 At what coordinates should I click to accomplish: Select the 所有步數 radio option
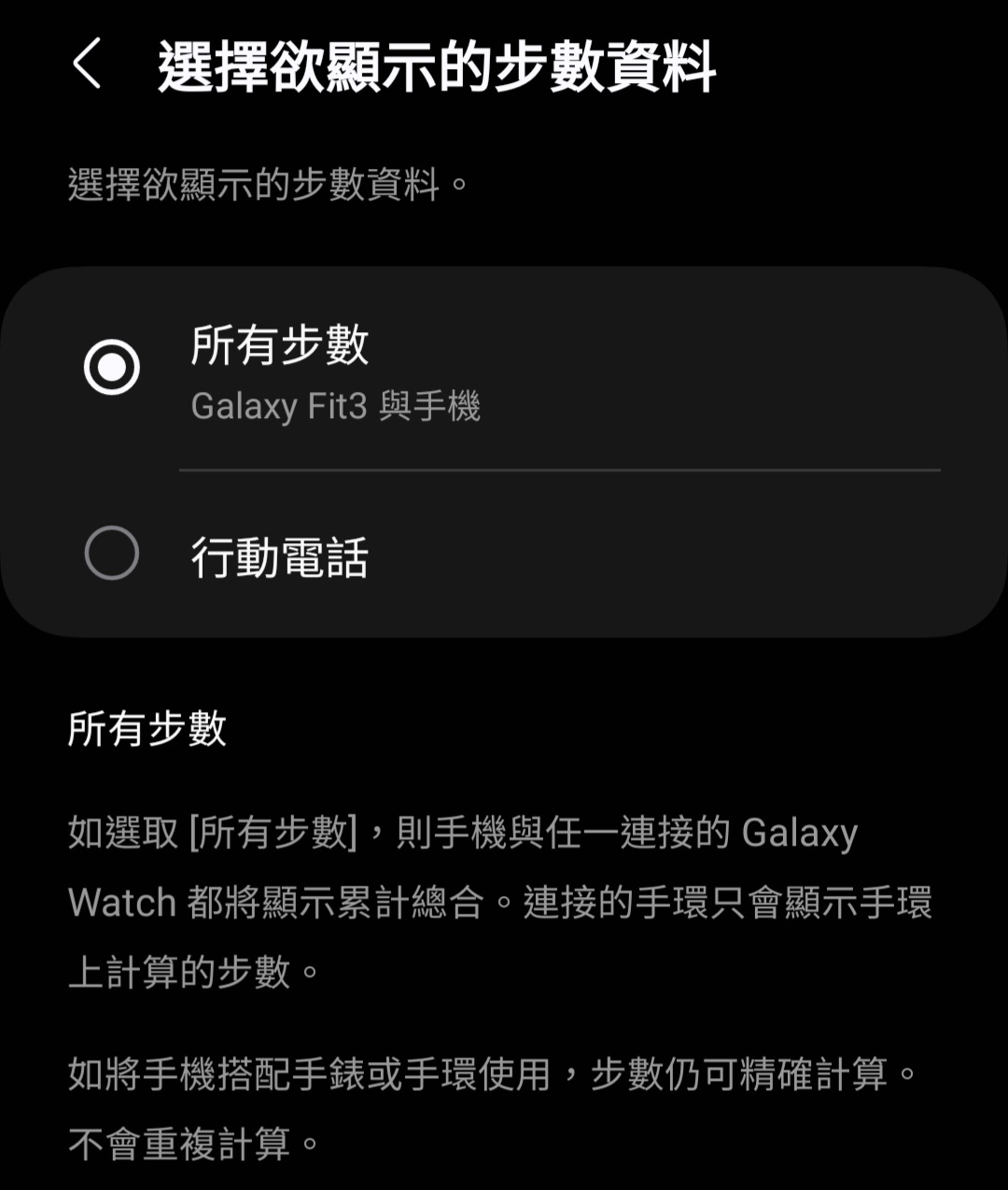[x=112, y=368]
